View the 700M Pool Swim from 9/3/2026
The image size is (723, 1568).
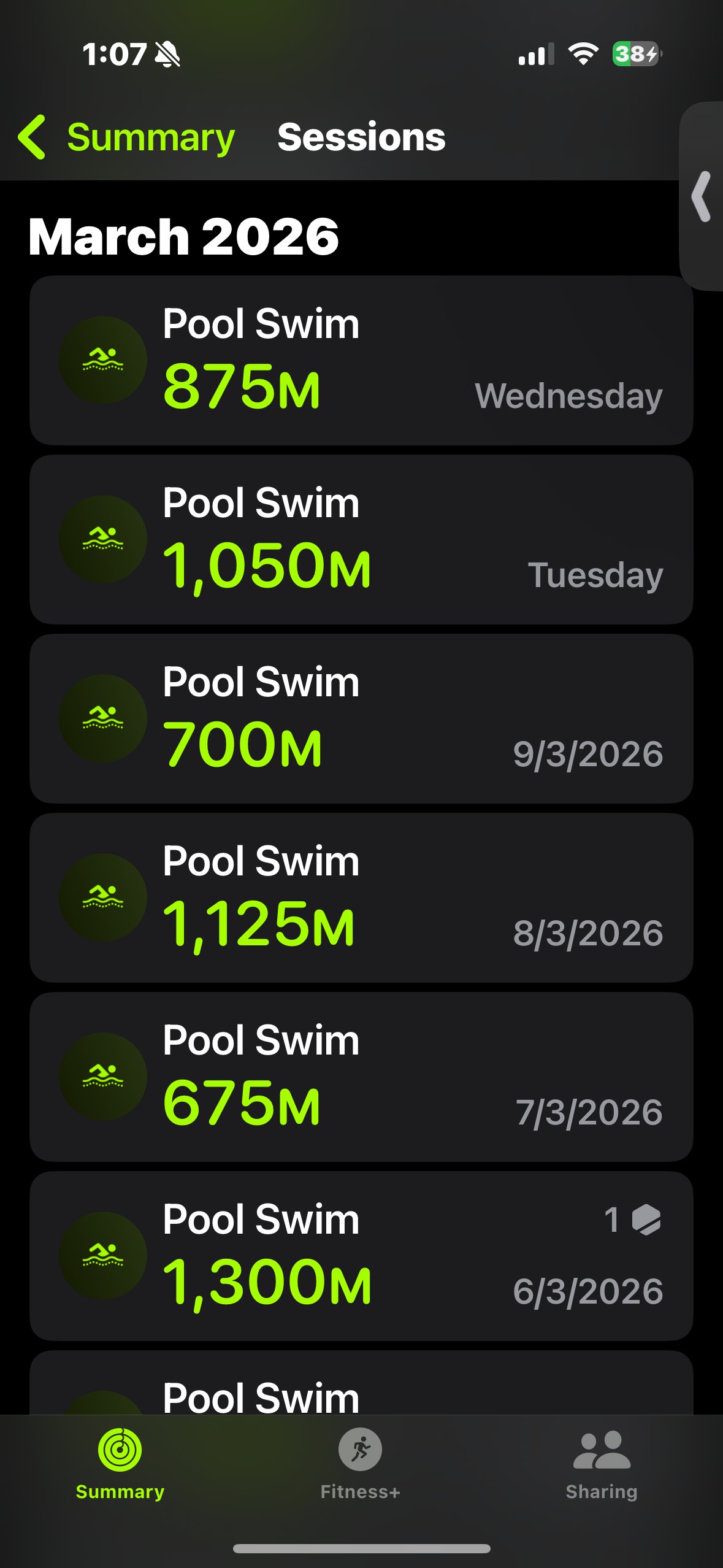point(361,718)
